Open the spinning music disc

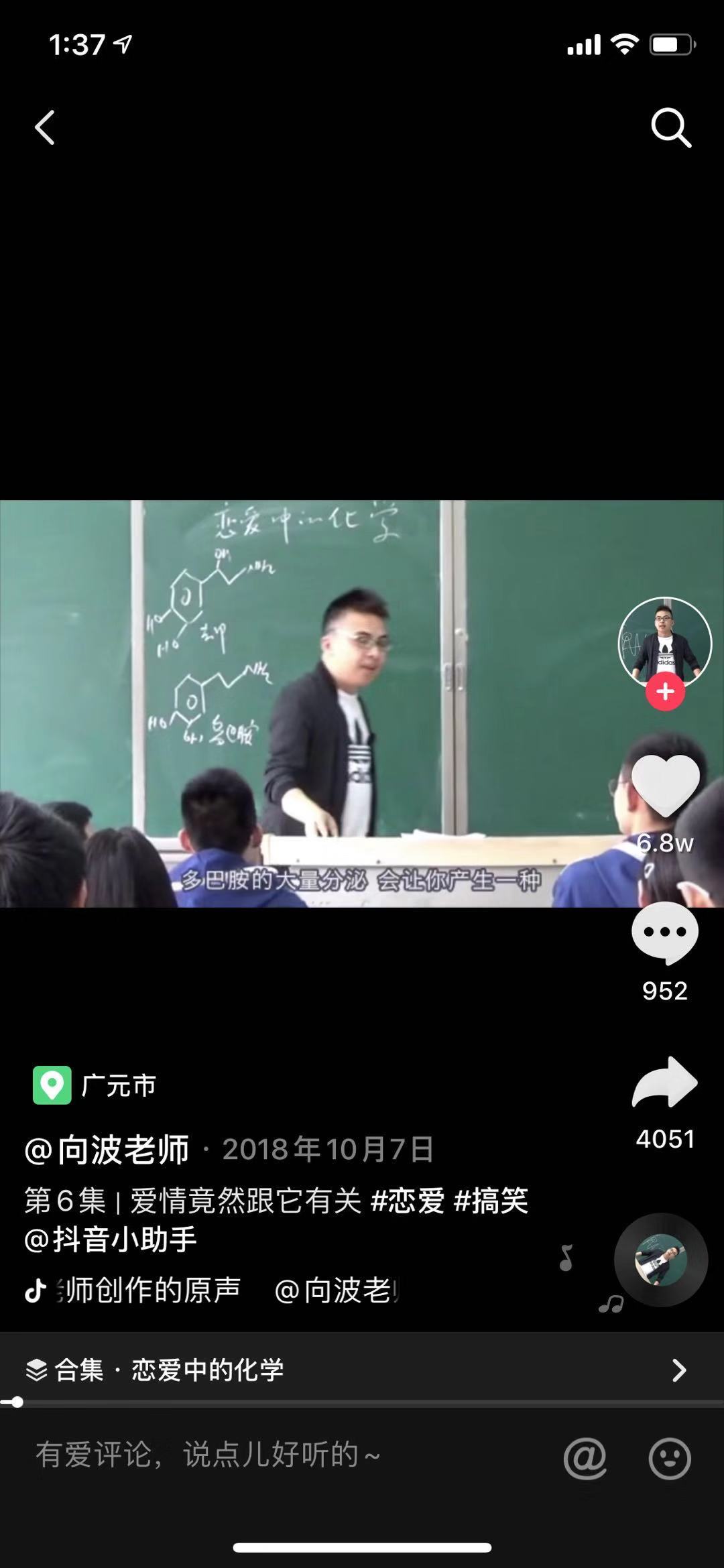coord(661,1260)
